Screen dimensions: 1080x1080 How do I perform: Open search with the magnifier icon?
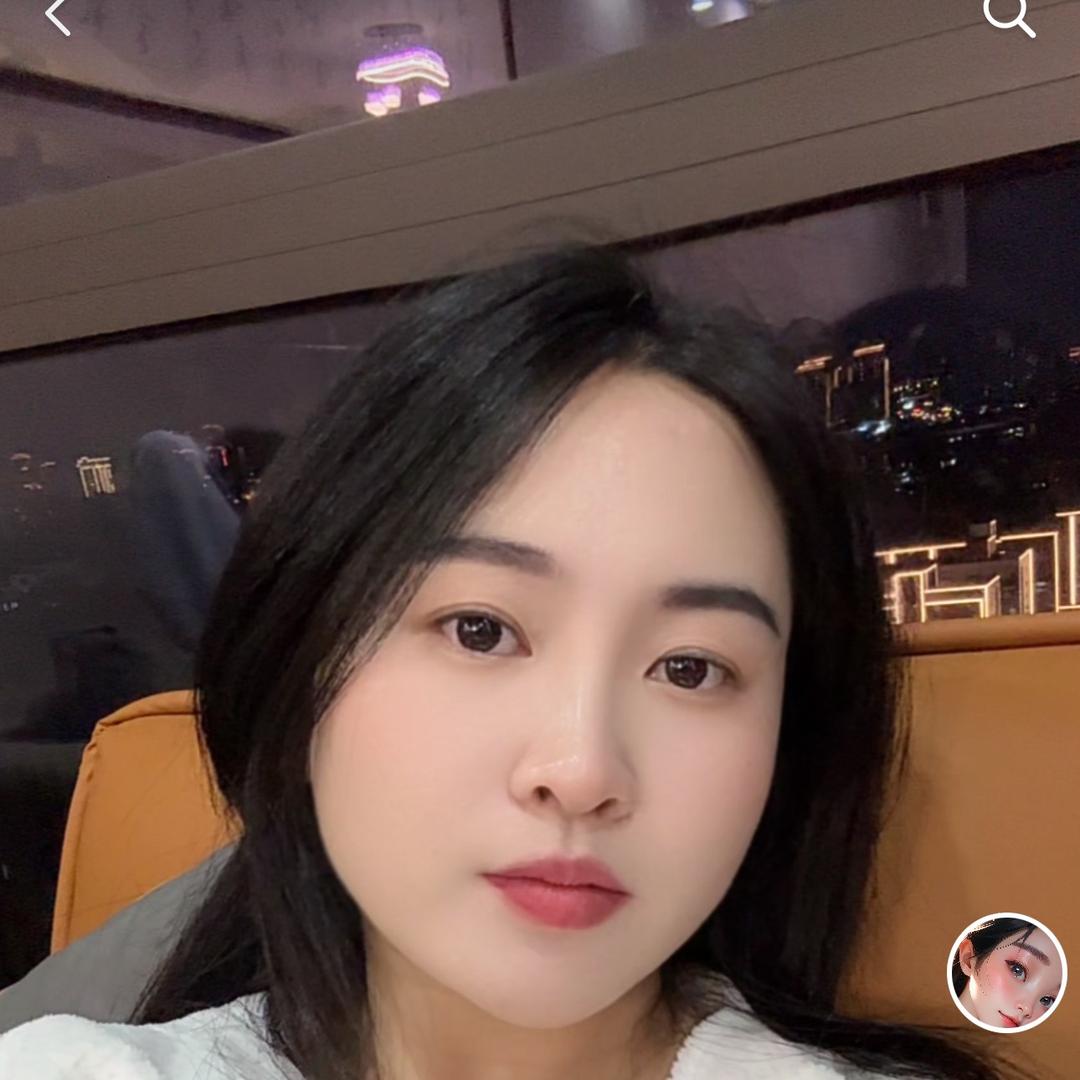(x=1006, y=17)
